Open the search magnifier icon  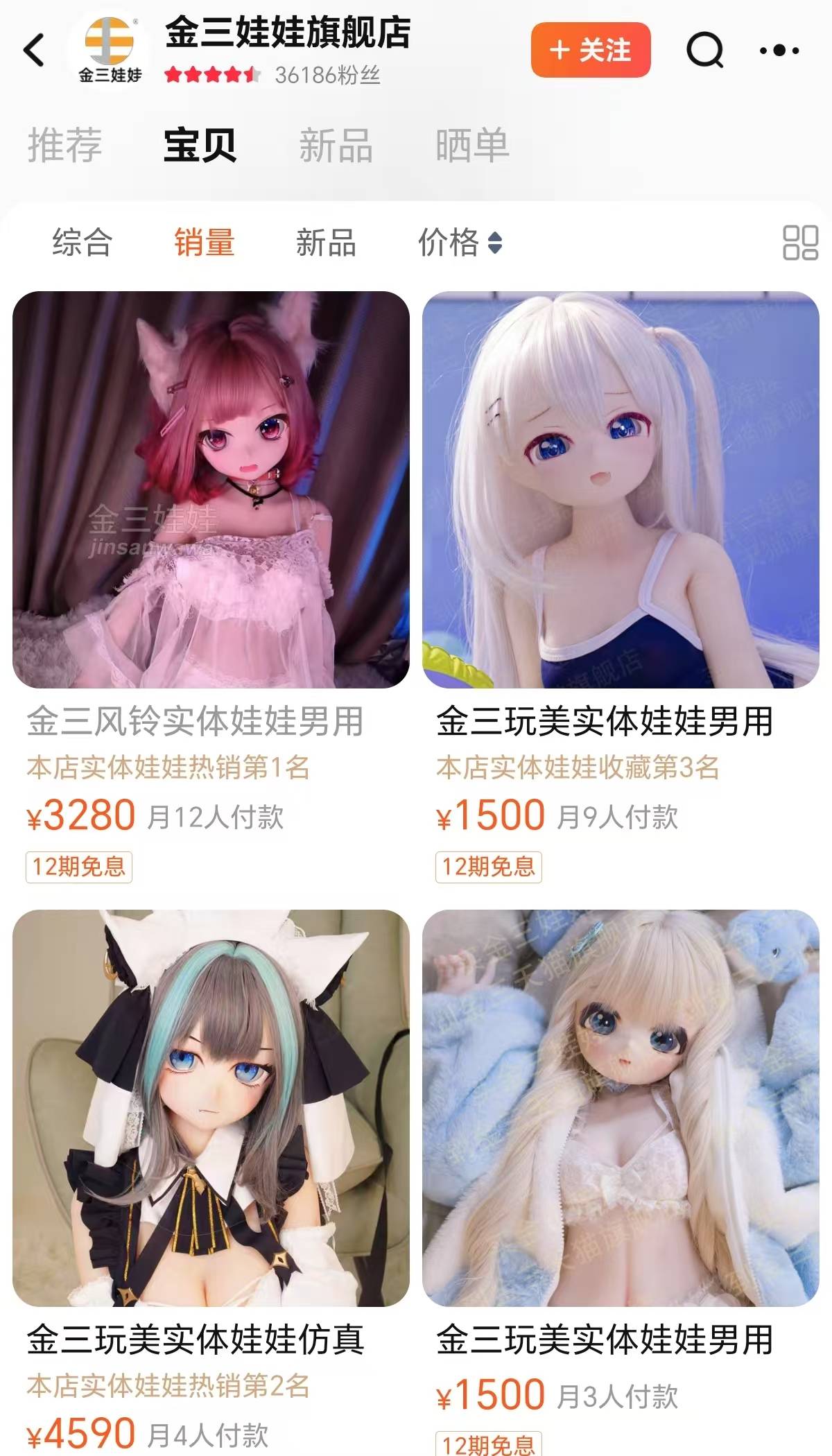coord(704,50)
